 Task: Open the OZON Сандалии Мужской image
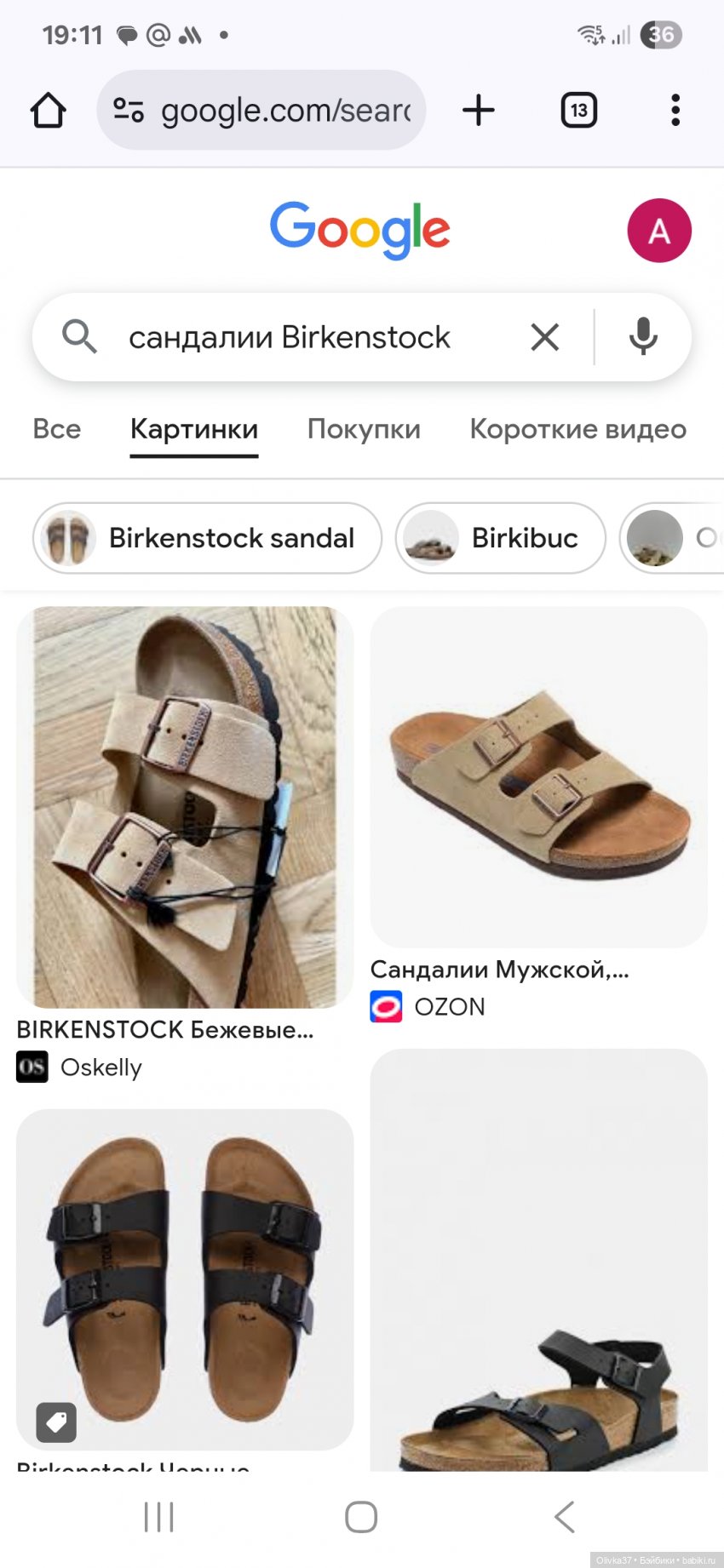[538, 777]
